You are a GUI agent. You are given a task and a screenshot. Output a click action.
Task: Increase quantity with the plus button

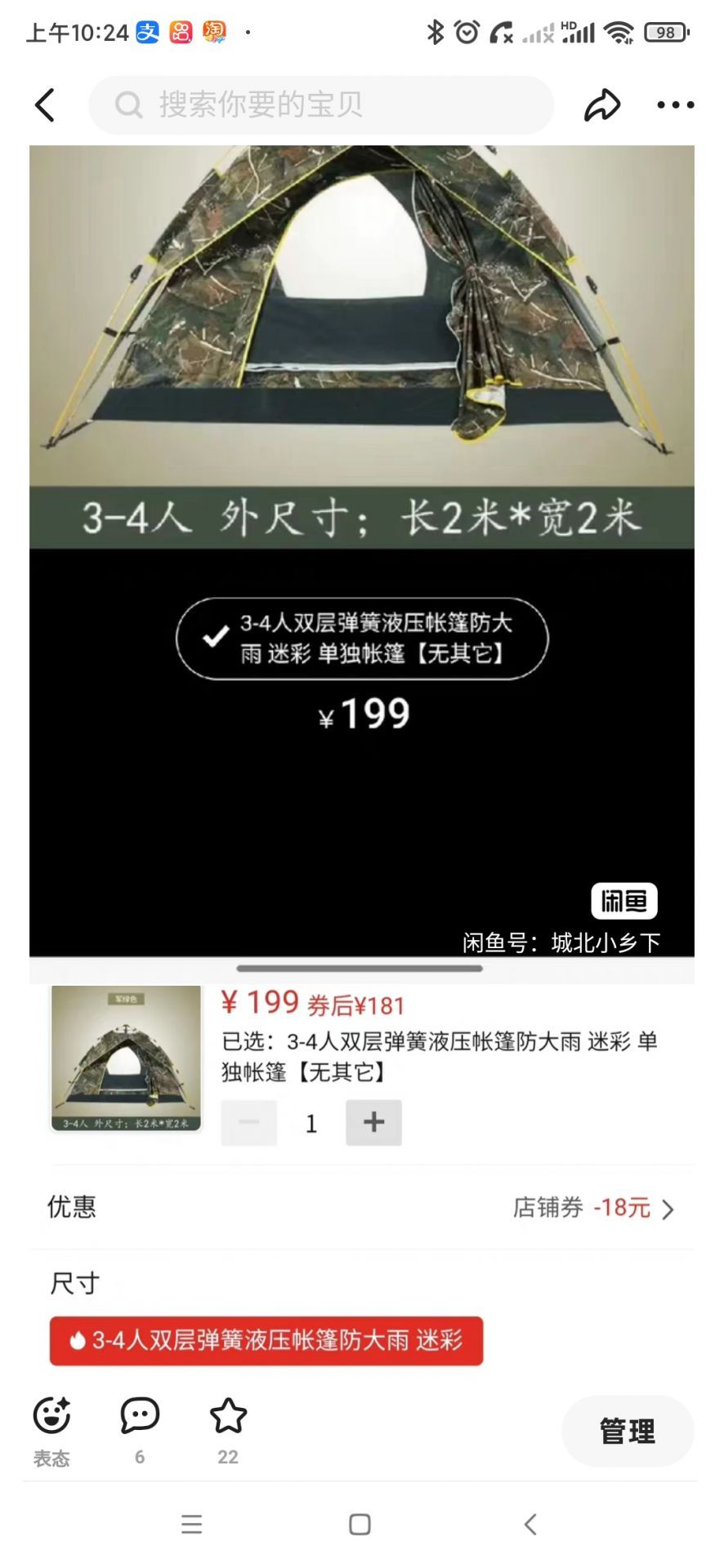373,1122
